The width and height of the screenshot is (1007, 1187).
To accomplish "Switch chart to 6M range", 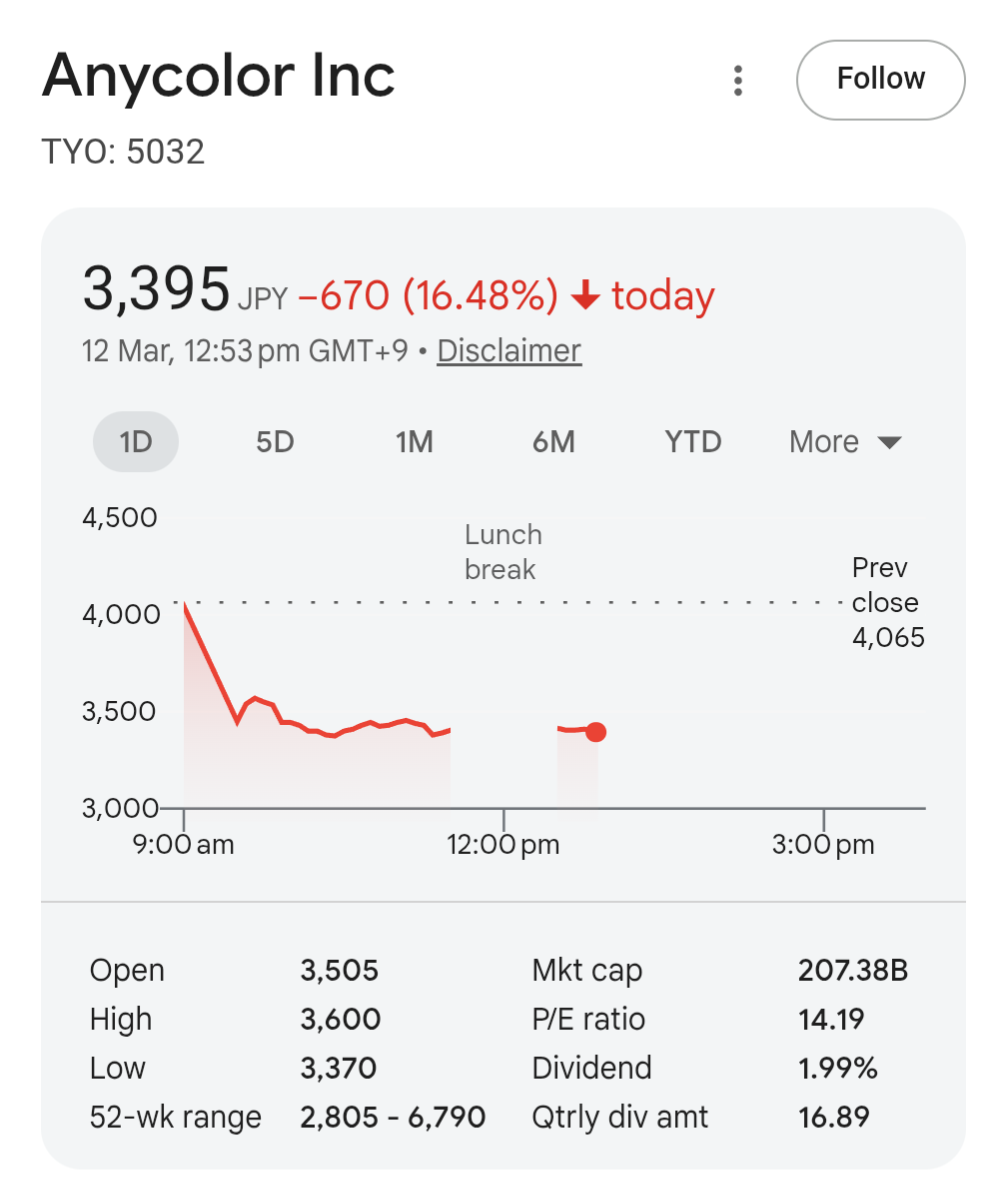I will pos(553,441).
